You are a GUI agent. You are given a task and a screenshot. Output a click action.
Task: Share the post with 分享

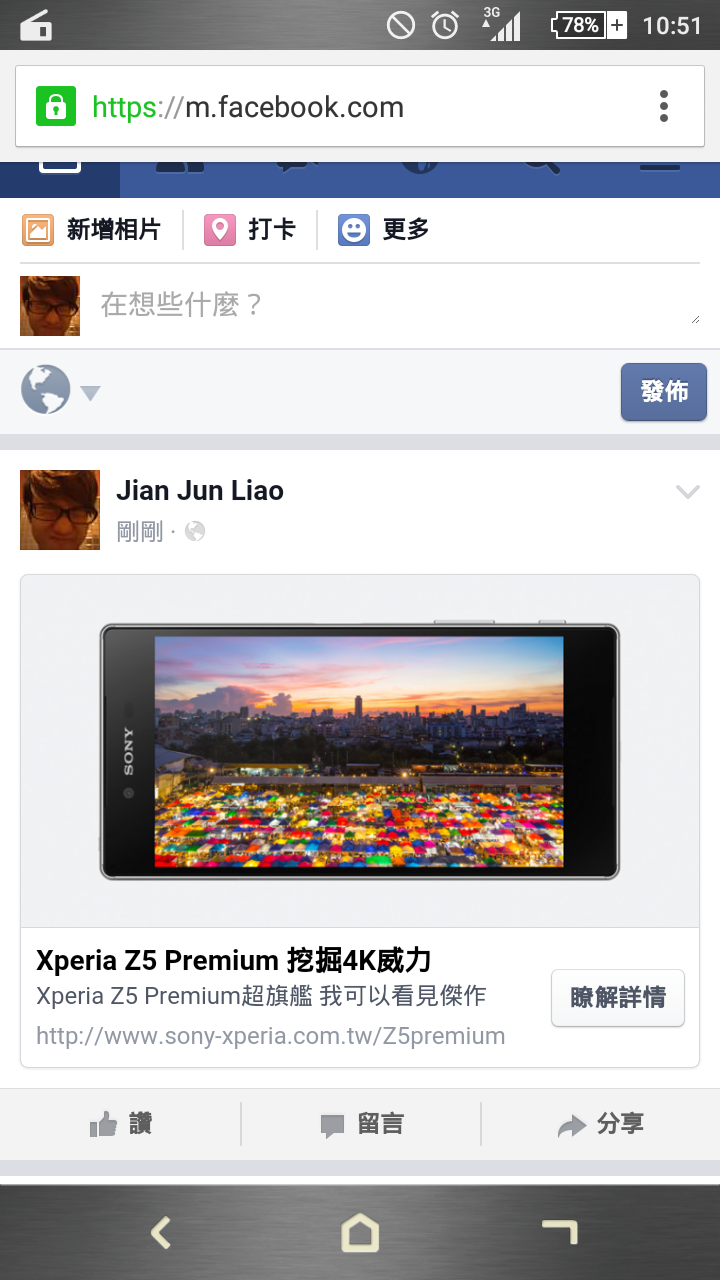(600, 1124)
